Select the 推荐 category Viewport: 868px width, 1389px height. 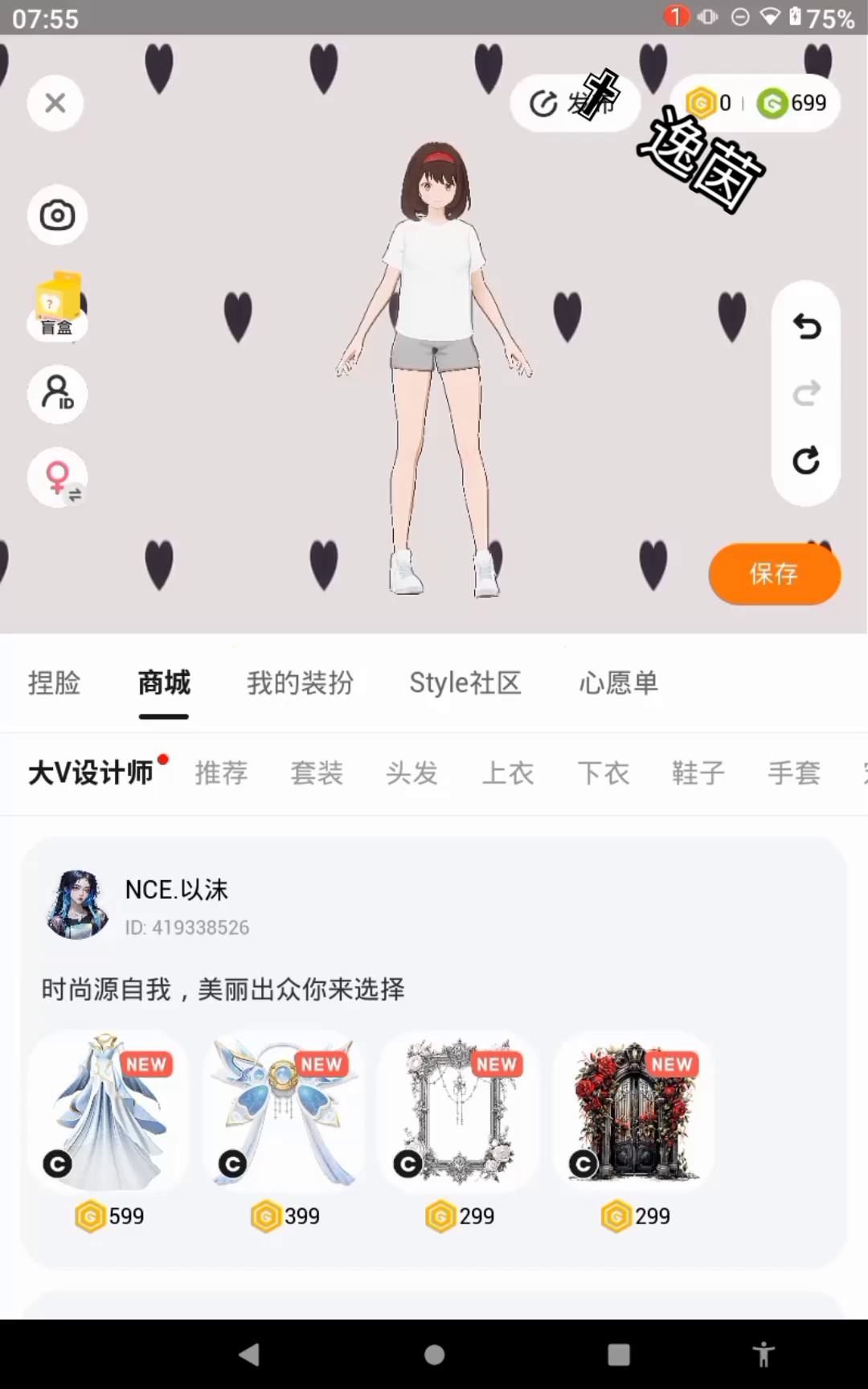pos(221,773)
